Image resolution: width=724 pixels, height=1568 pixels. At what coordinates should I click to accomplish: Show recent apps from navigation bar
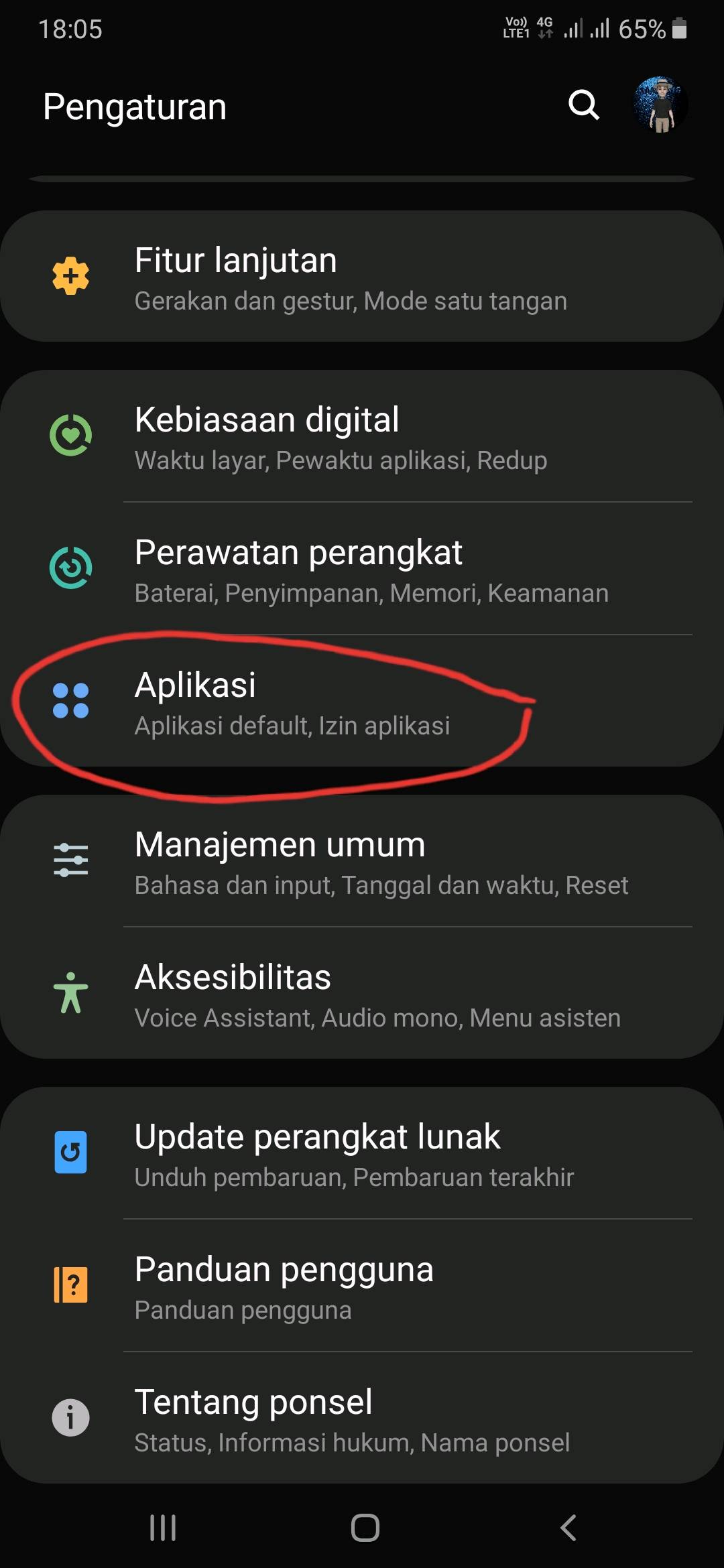point(162,1528)
